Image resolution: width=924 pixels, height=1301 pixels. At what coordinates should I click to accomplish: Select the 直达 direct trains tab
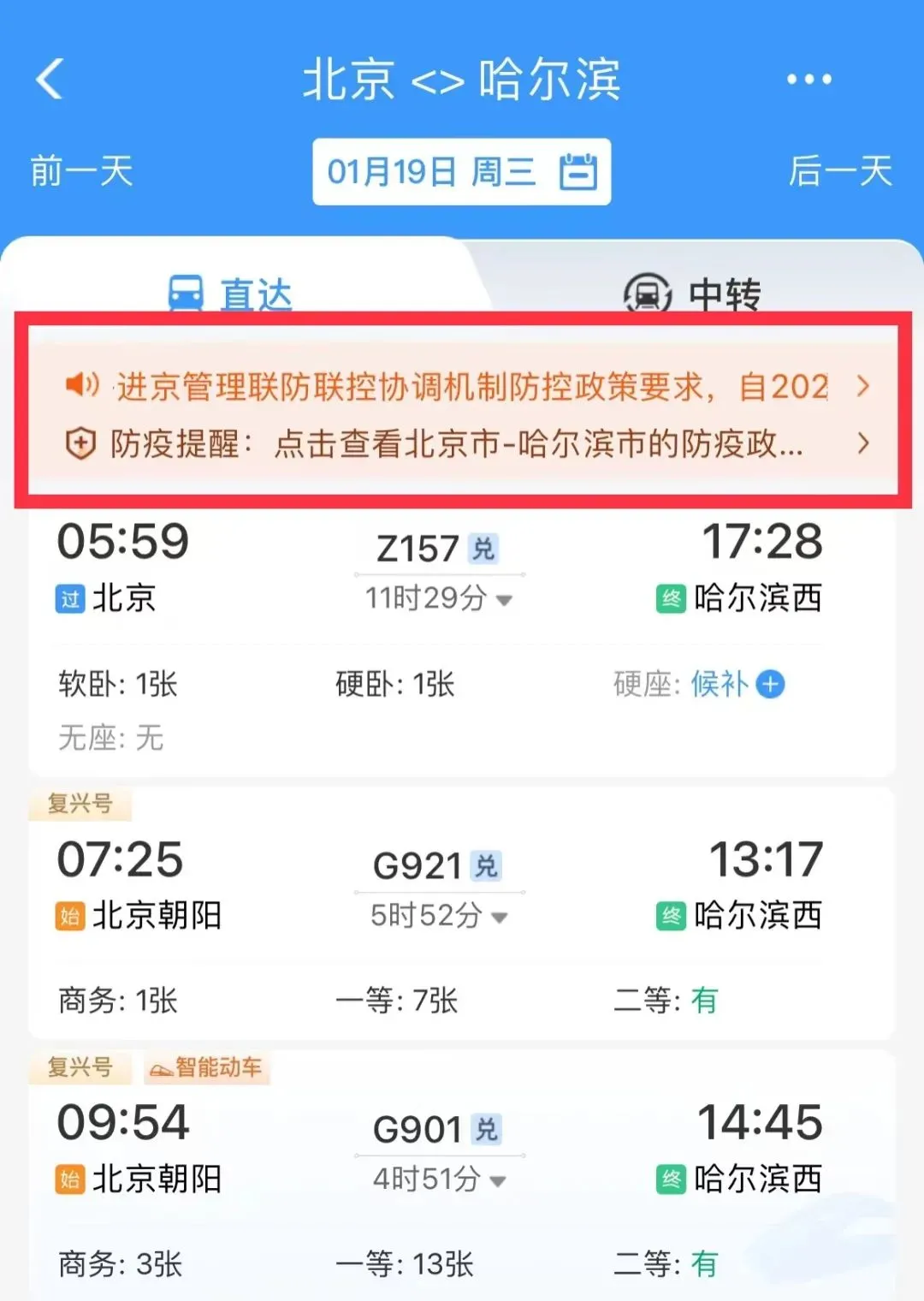(231, 293)
